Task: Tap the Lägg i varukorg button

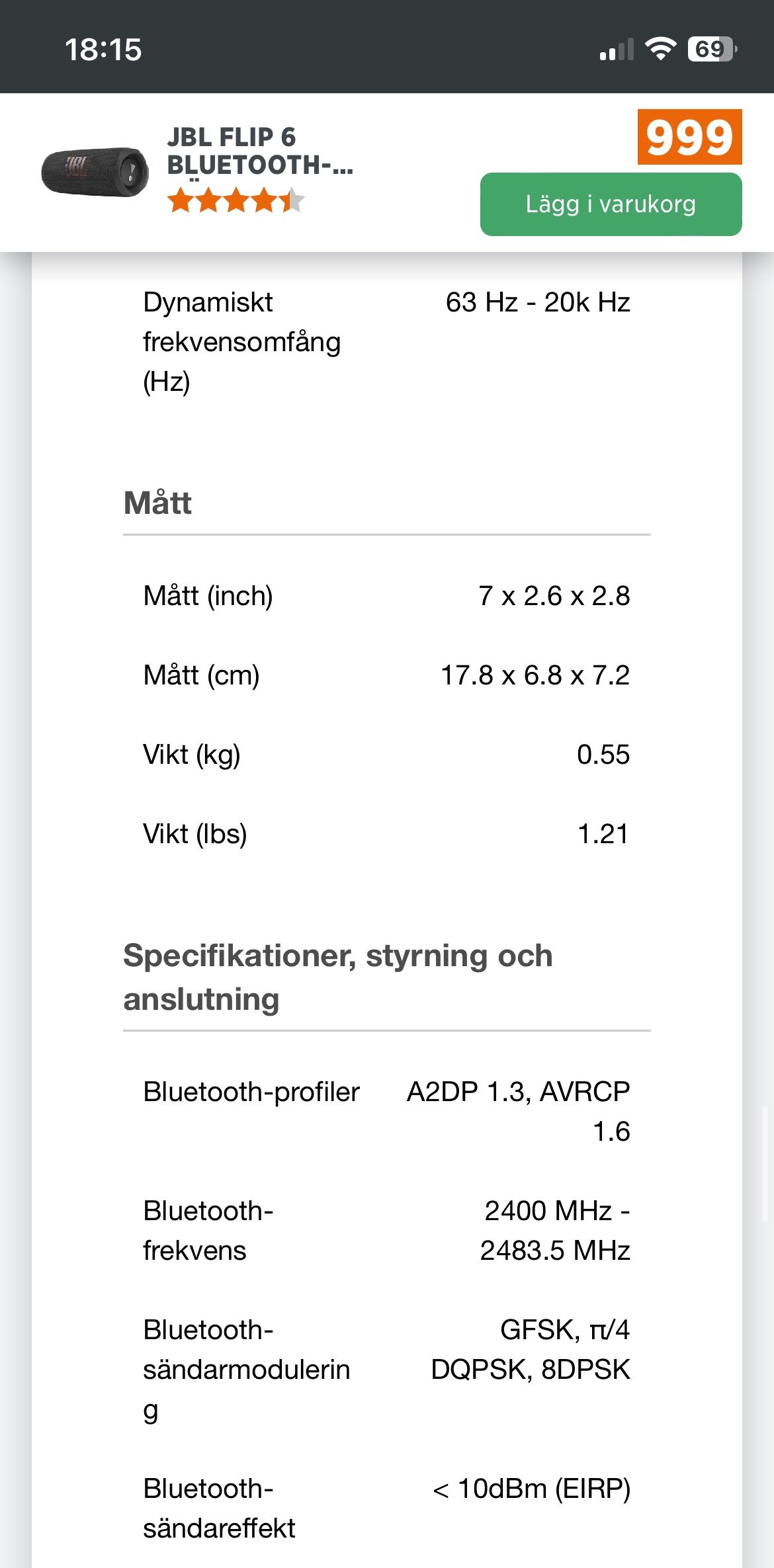Action: coord(611,204)
